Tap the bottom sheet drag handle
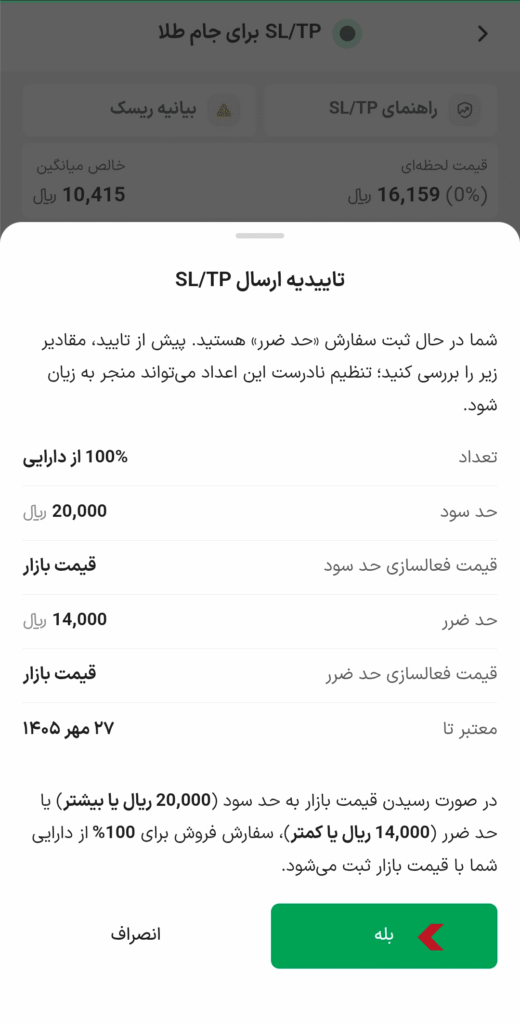The image size is (520, 1024). [x=260, y=235]
